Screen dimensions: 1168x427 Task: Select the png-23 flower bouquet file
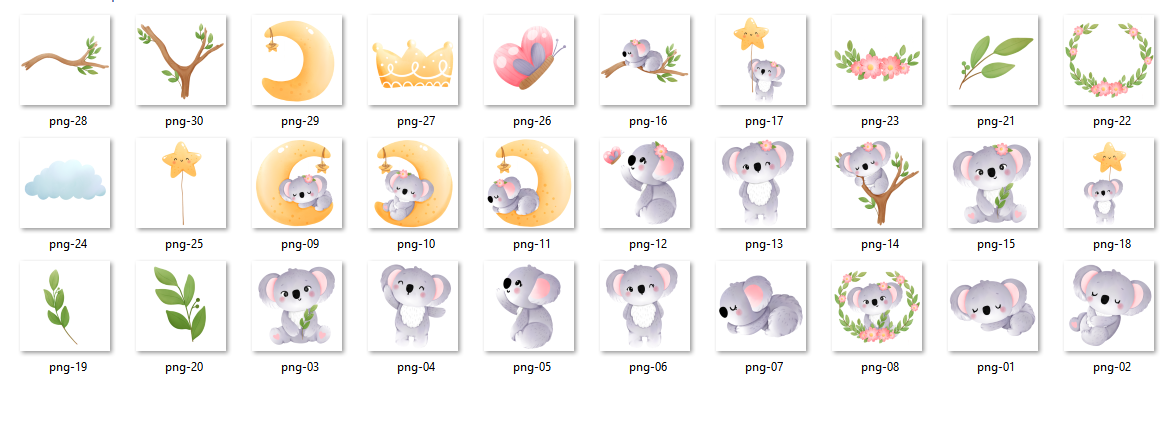877,59
